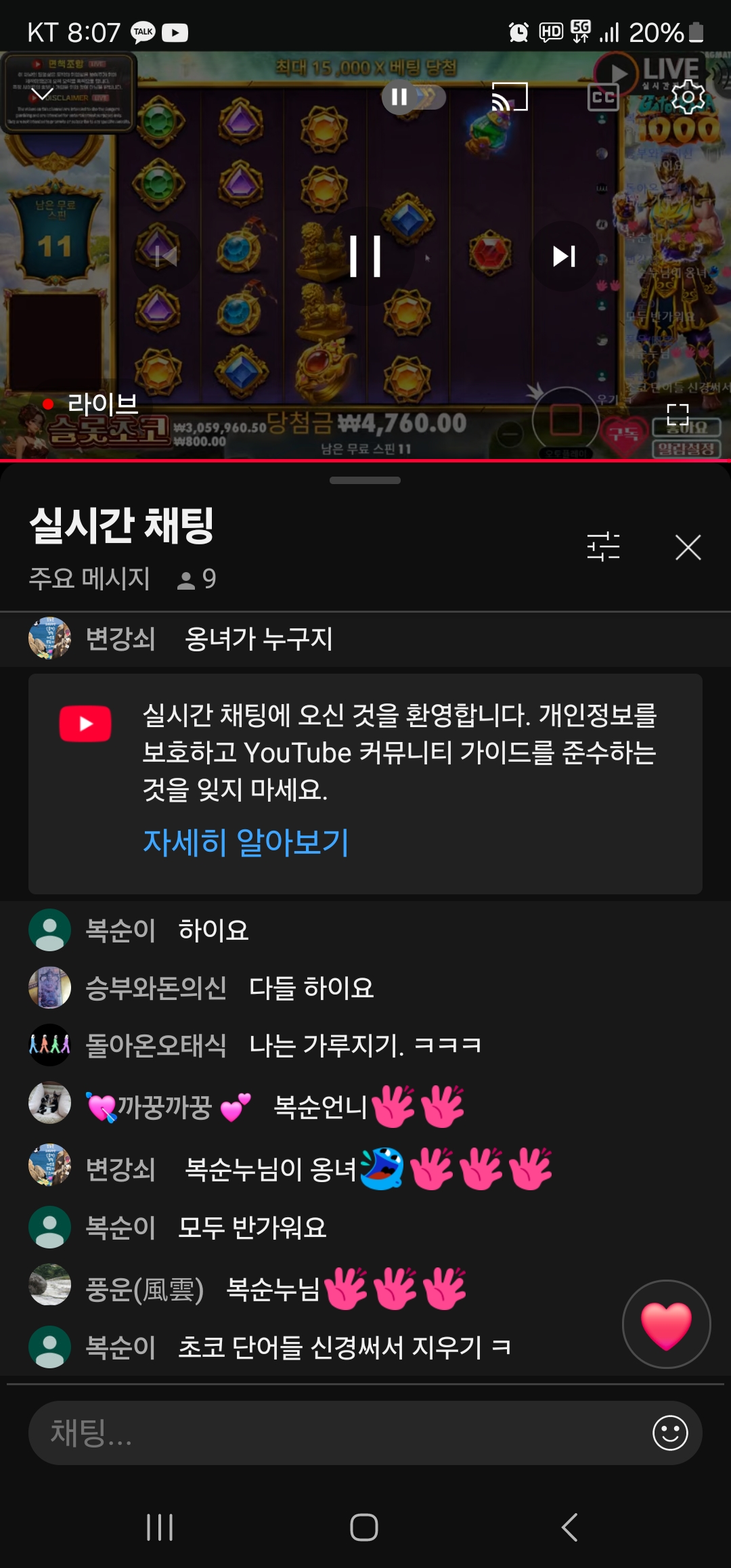
Task: Cast video to another device
Action: (x=509, y=97)
